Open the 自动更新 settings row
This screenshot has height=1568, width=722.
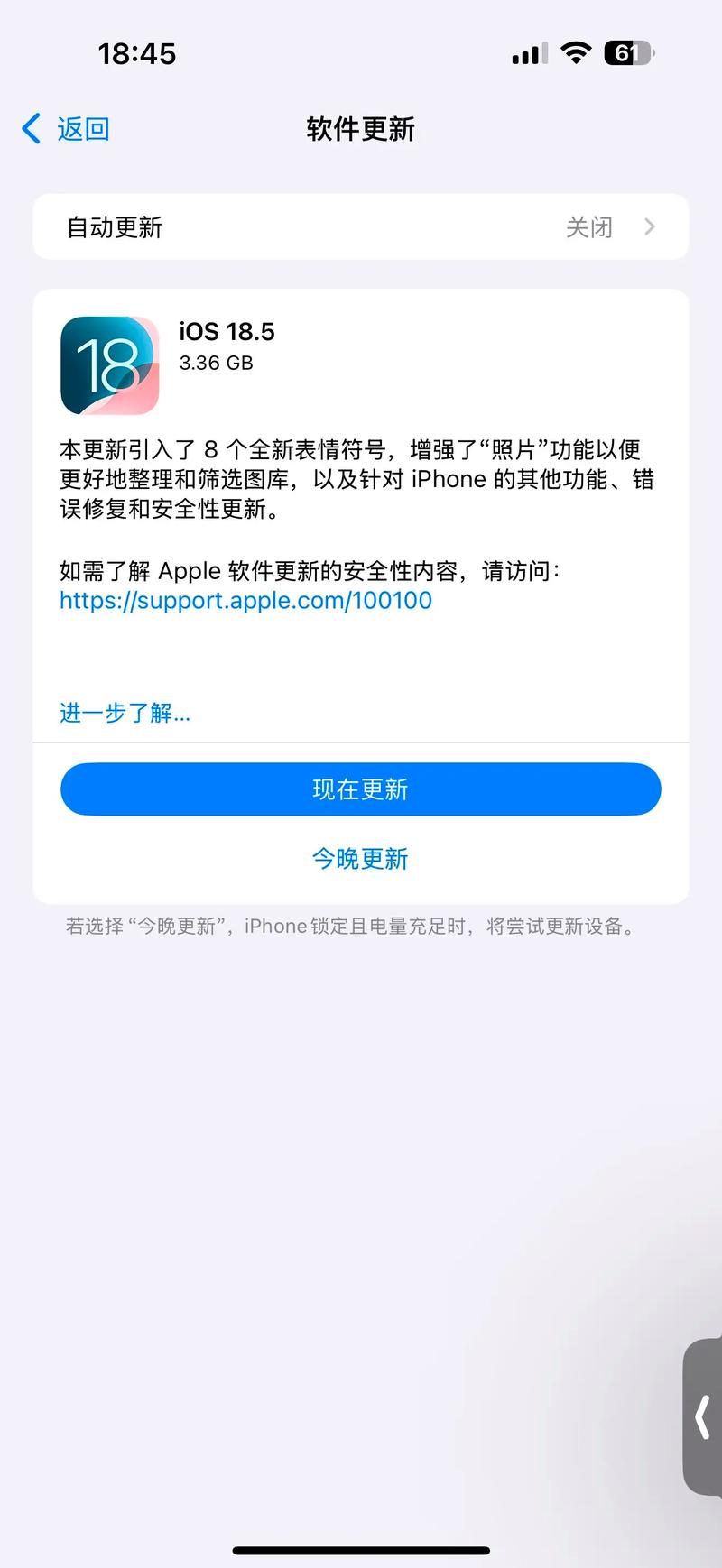[x=361, y=227]
